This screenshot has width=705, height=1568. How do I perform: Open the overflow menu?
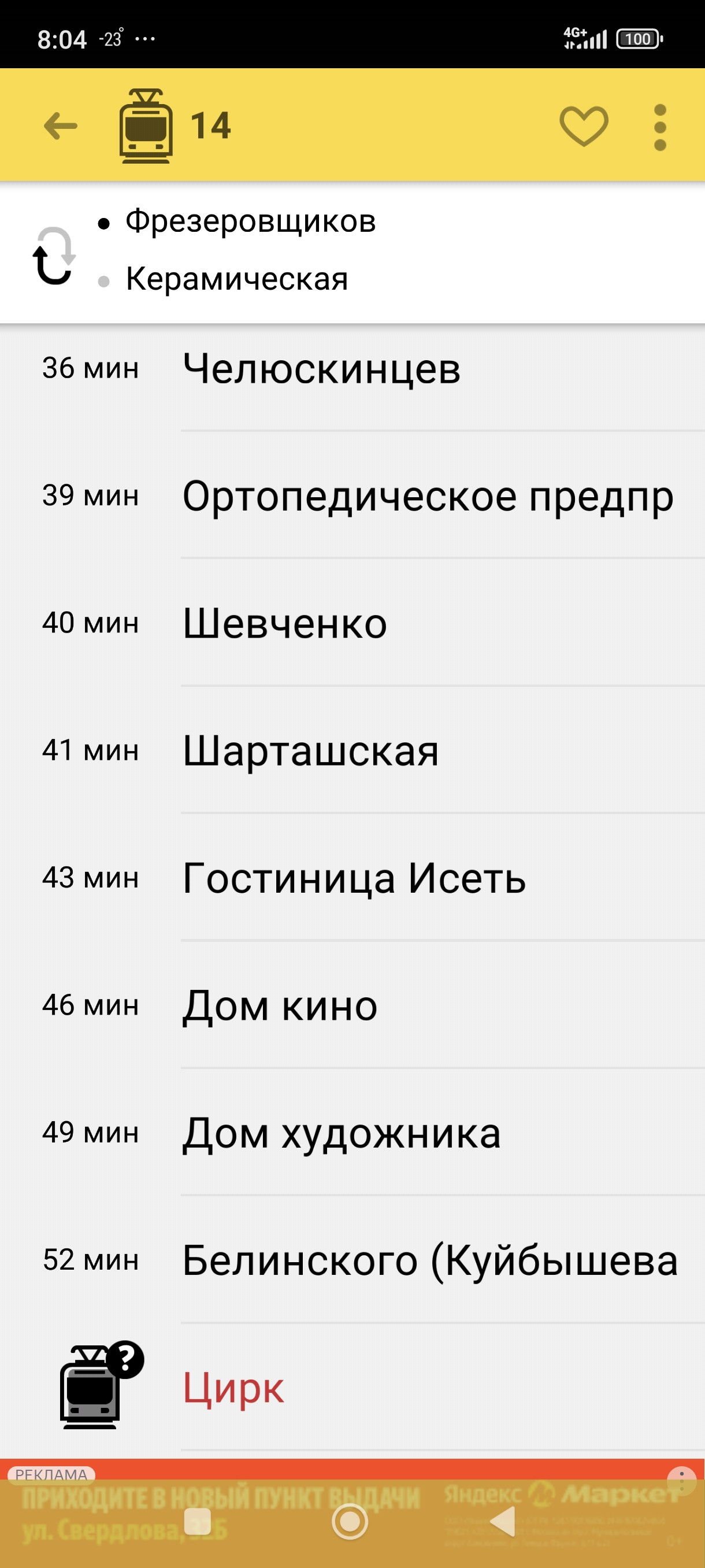point(659,127)
